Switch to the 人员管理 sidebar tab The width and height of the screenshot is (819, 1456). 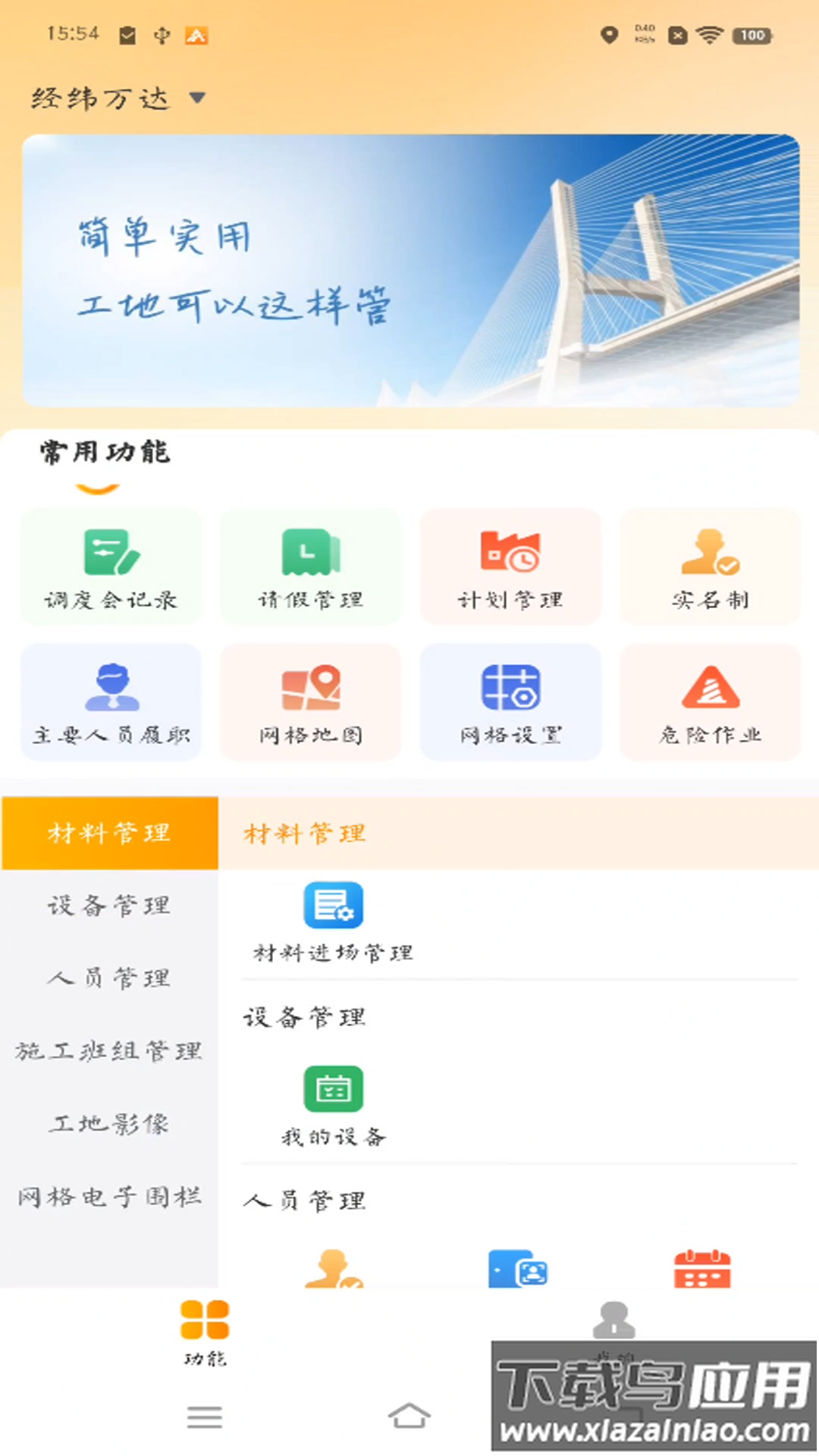click(109, 978)
